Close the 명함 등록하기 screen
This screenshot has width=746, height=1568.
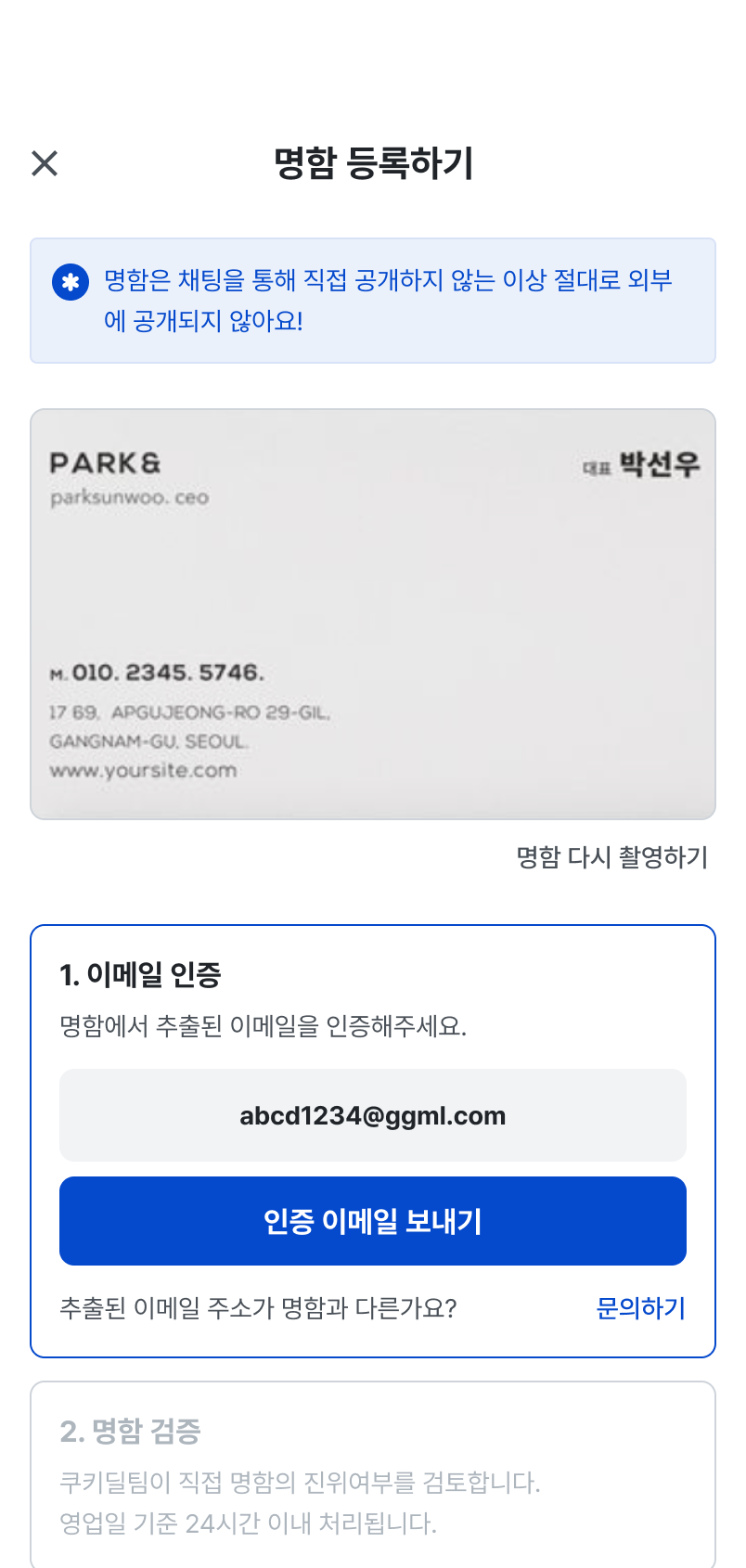coord(45,163)
